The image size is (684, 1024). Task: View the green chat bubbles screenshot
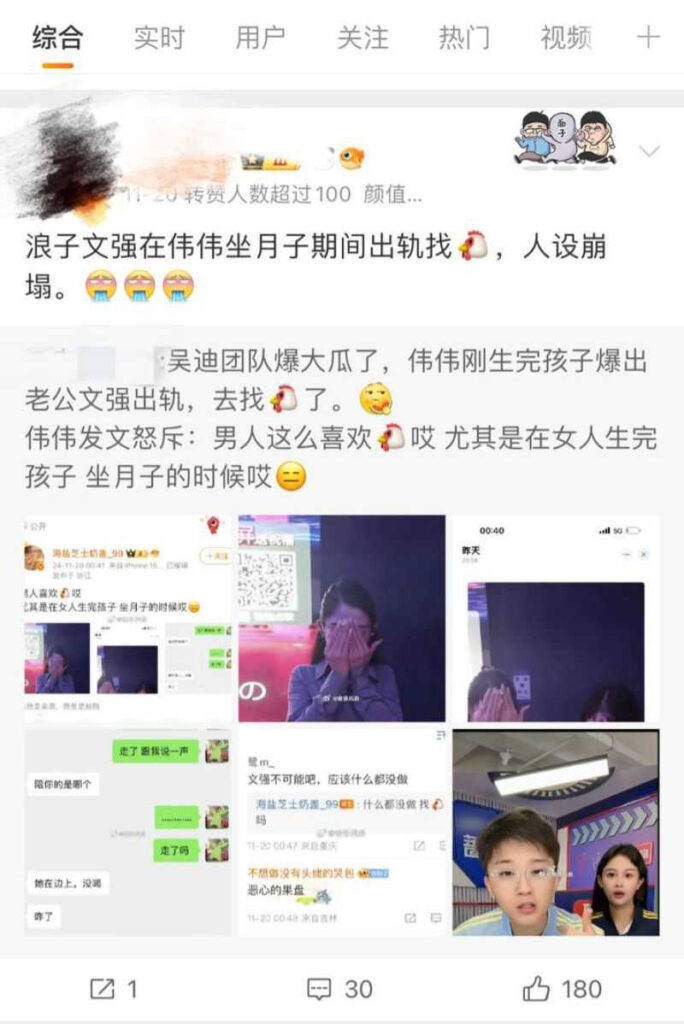[x=128, y=832]
